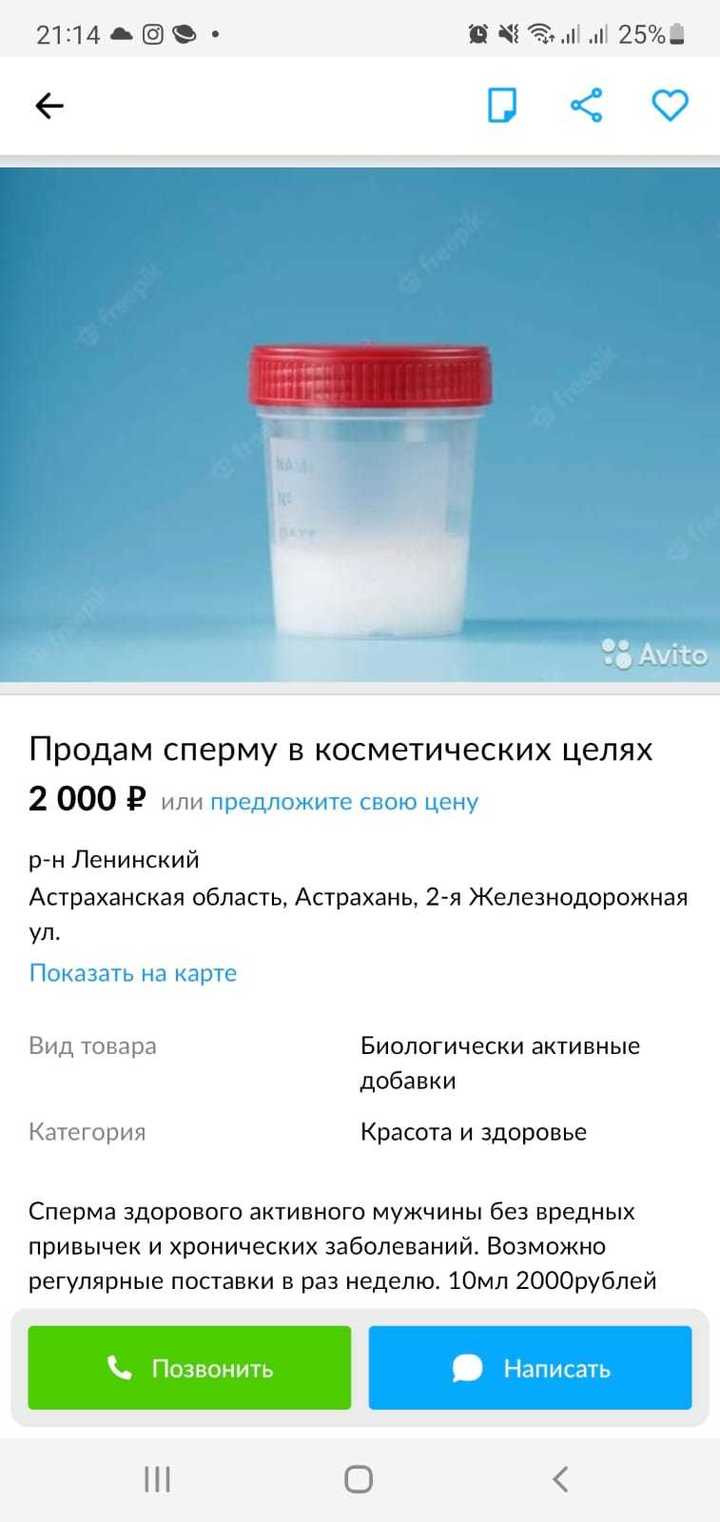Share this Avito listing
This screenshot has width=720, height=1522.
pos(586,105)
